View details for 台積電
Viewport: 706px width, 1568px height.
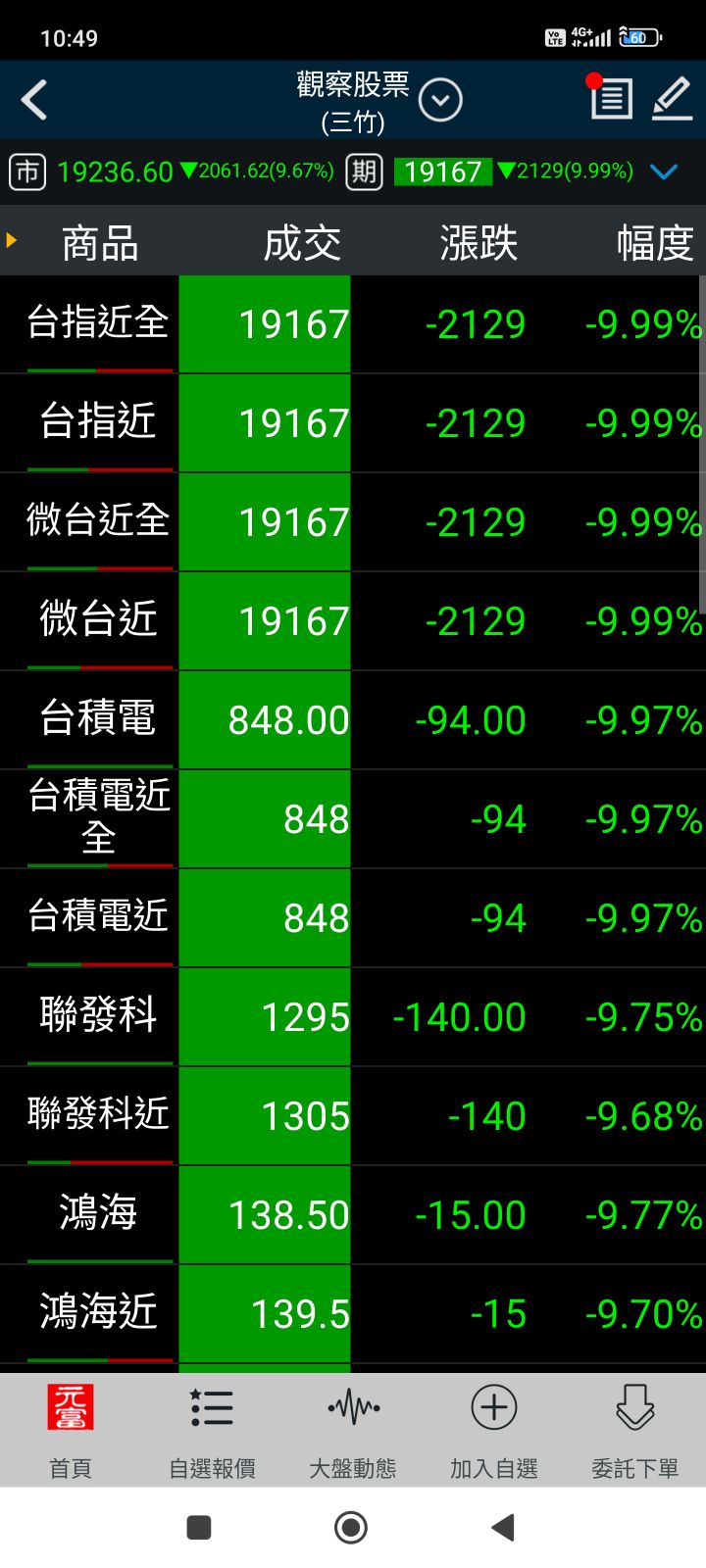(353, 720)
